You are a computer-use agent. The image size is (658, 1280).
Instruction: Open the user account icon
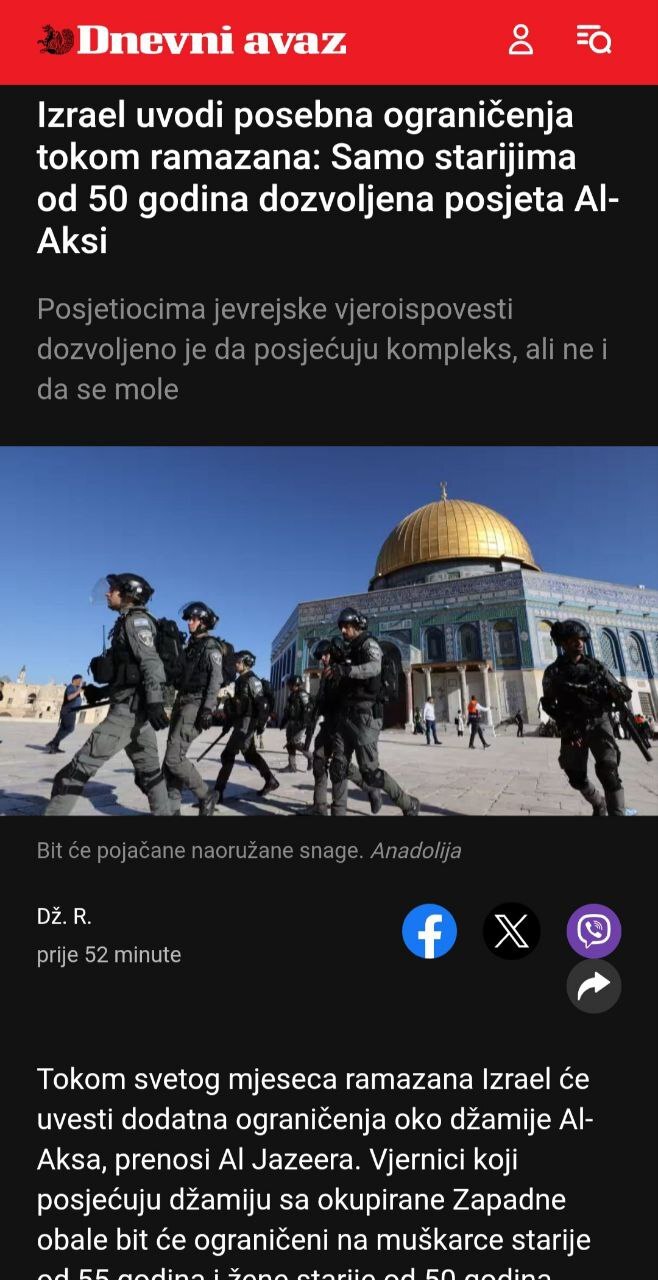[520, 41]
